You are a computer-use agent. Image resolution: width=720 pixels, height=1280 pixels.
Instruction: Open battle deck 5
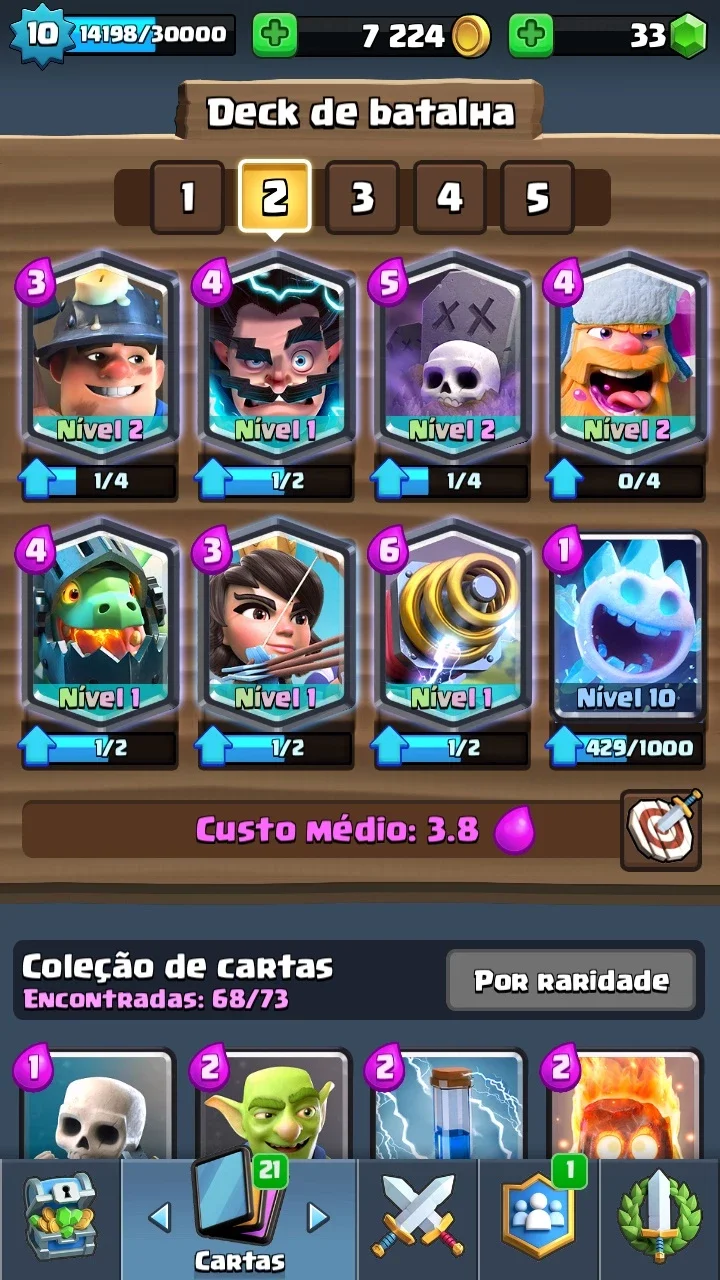coord(538,197)
